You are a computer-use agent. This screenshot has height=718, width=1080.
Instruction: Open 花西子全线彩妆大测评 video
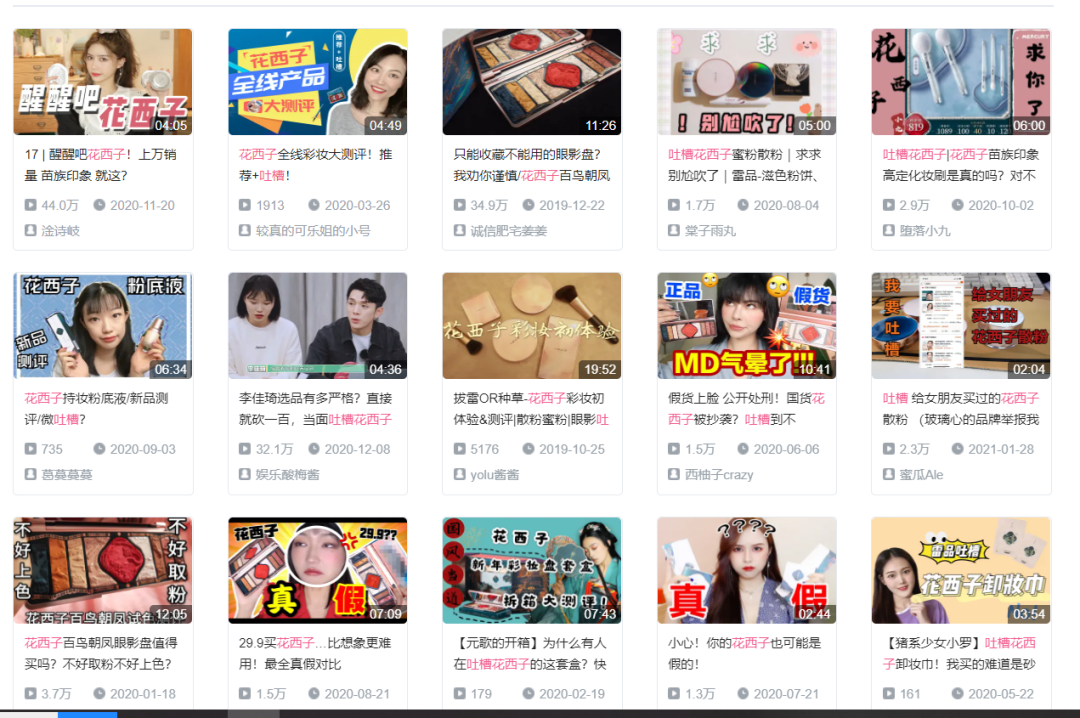coord(317,82)
